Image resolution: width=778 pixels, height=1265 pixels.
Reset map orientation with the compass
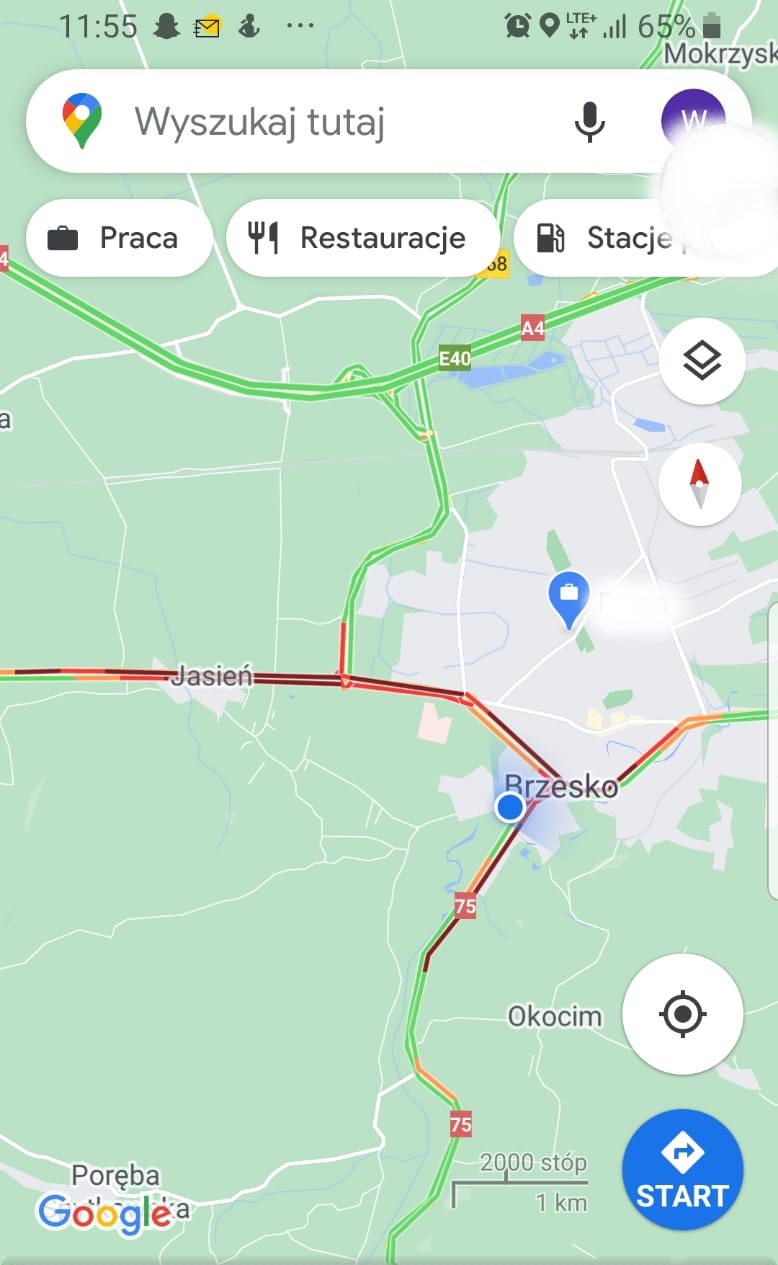pyautogui.click(x=700, y=484)
